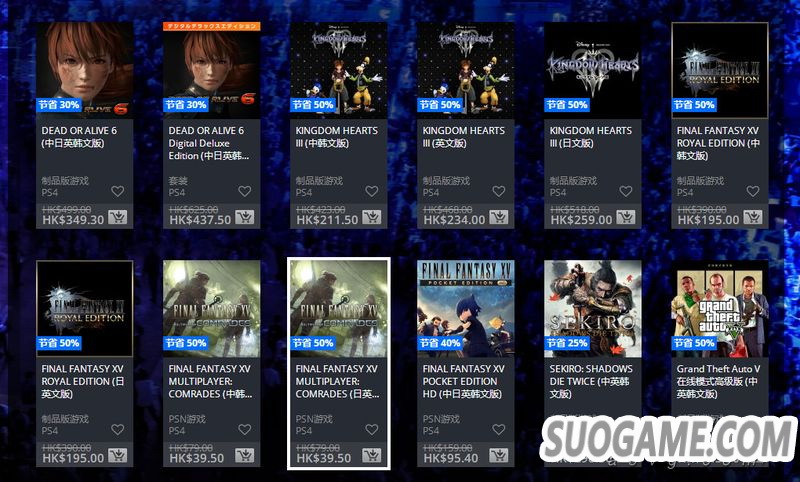The height and width of the screenshot is (482, 800).
Task: Add highlighted COMRADES (日英) HK$39.50 to cart
Action: pos(372,456)
